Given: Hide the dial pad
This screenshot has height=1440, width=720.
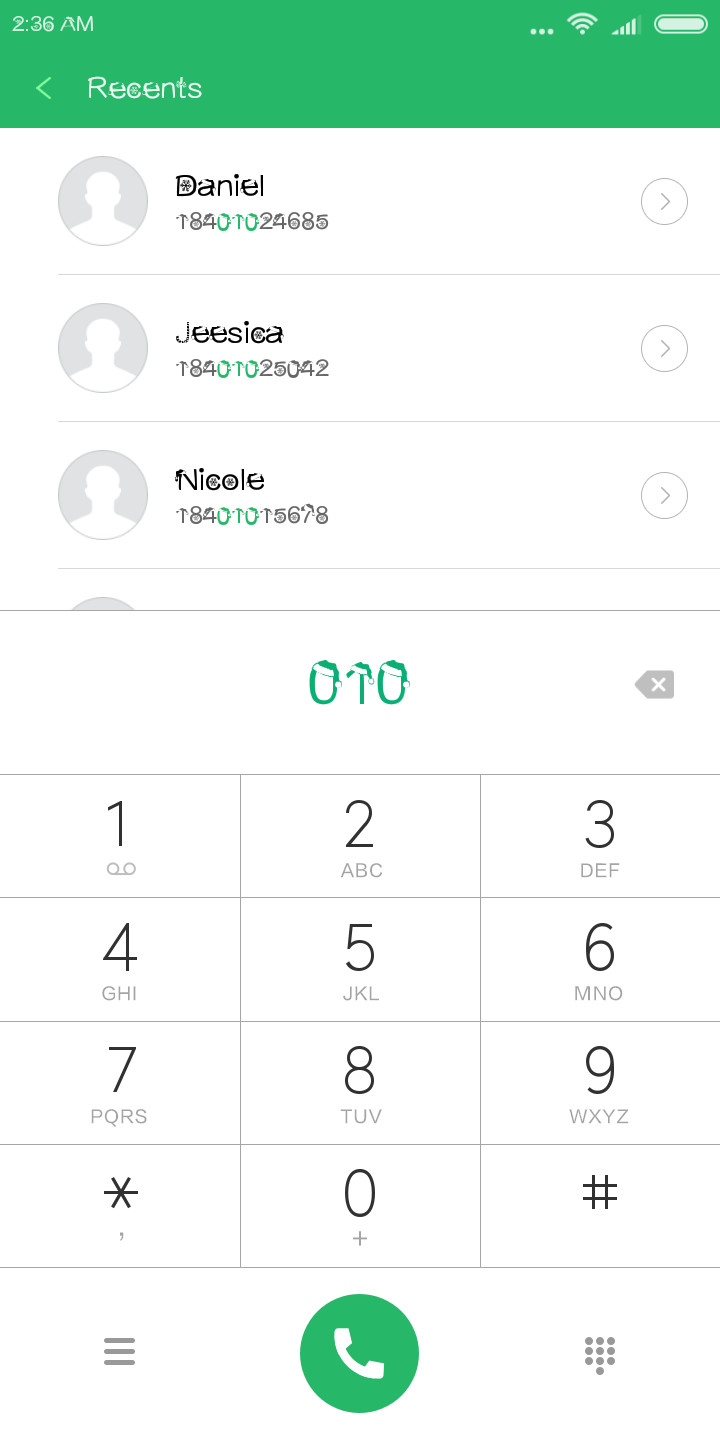Looking at the screenshot, I should coord(599,1355).
